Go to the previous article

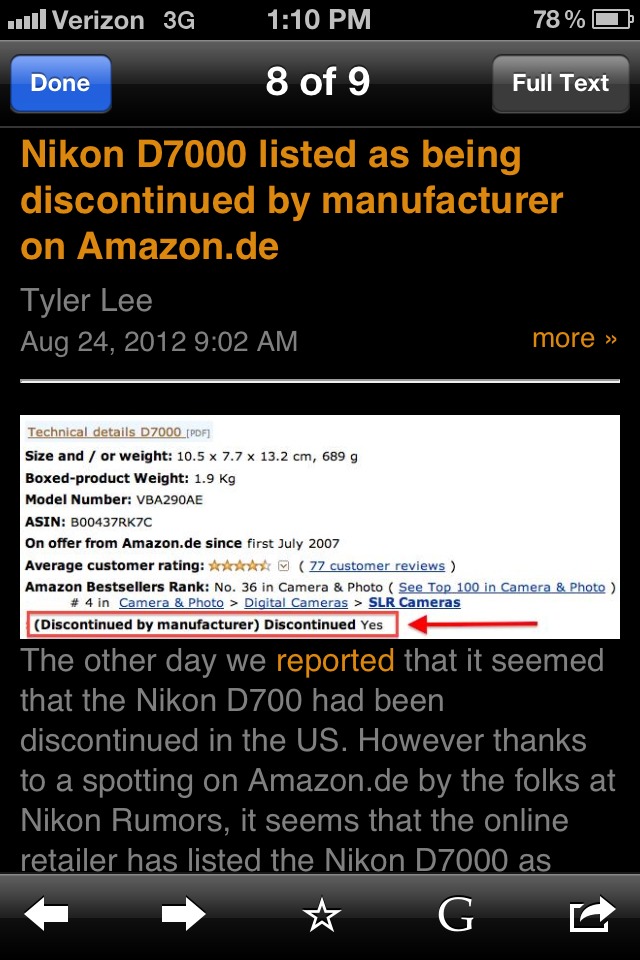point(46,914)
